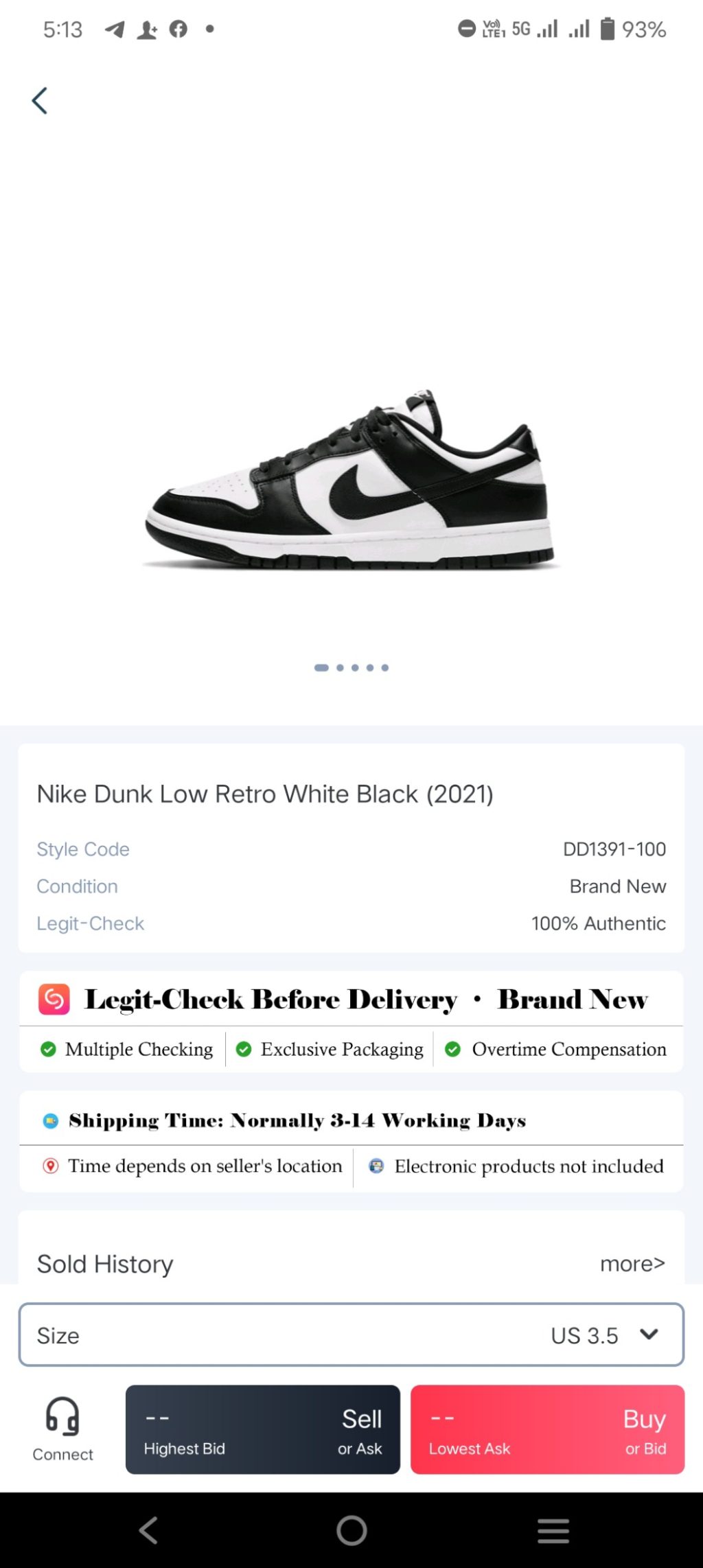
Task: Open Connect customer support
Action: pos(62,1429)
